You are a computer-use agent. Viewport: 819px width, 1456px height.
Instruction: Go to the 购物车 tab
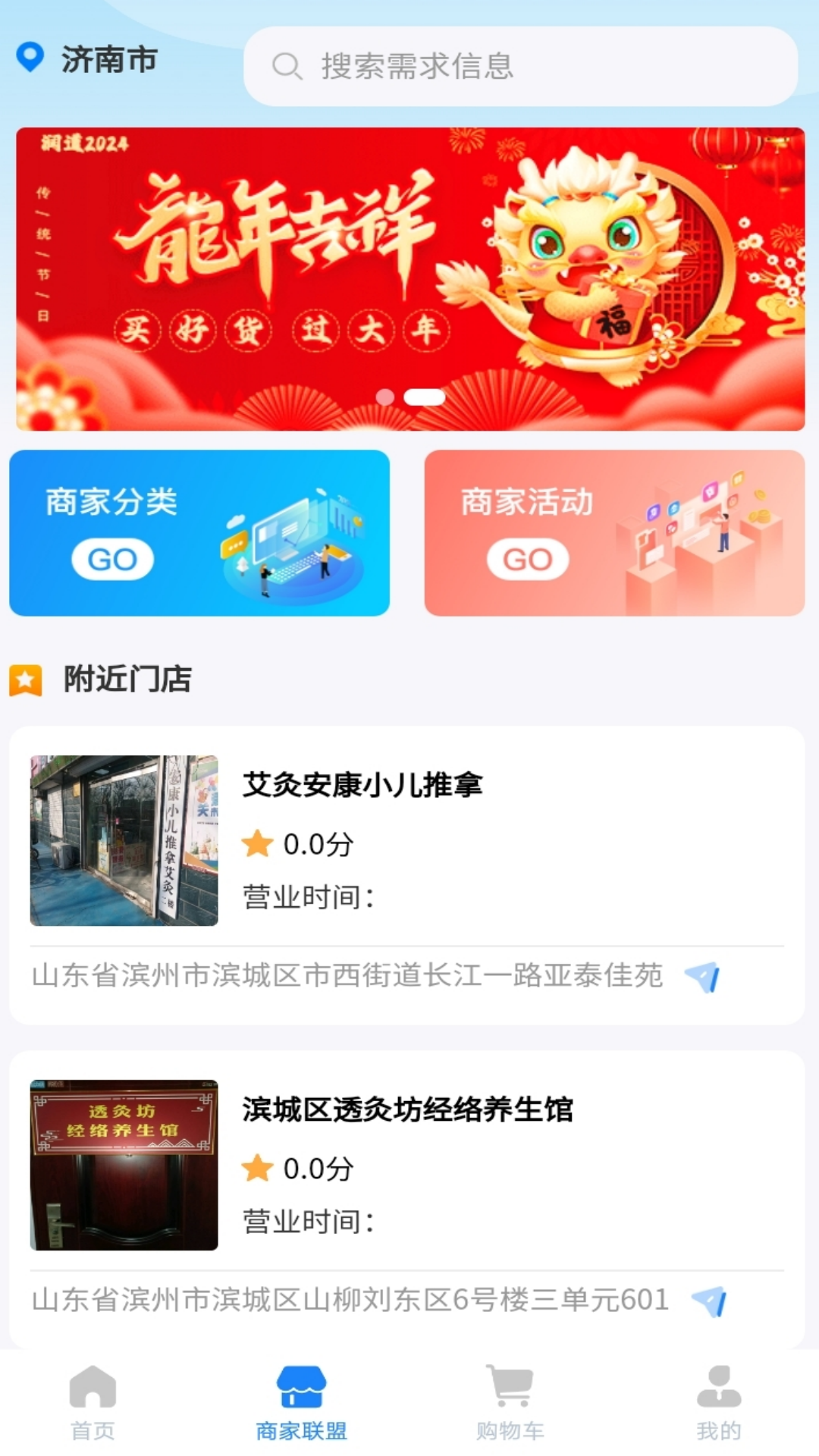(510, 1403)
